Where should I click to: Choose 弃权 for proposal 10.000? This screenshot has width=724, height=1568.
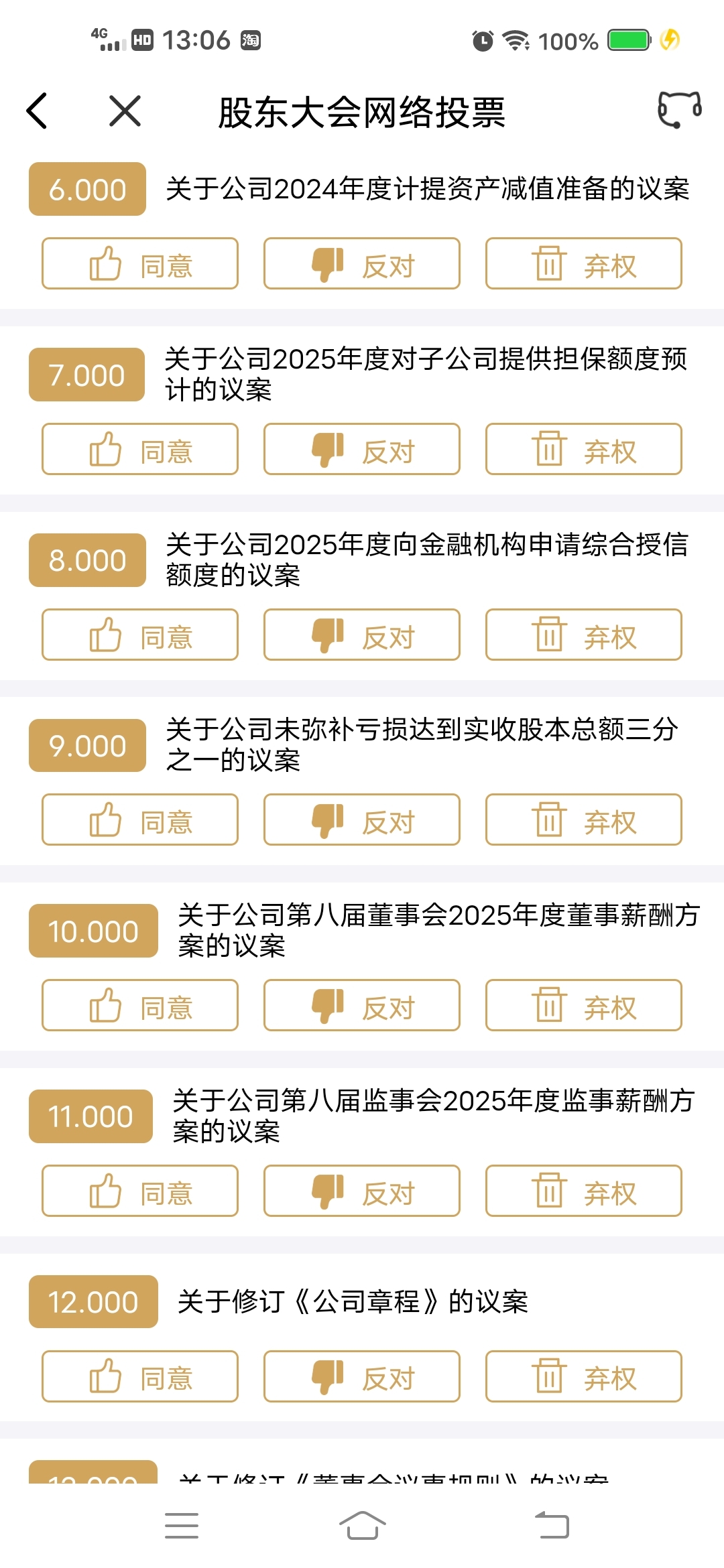tap(584, 1005)
